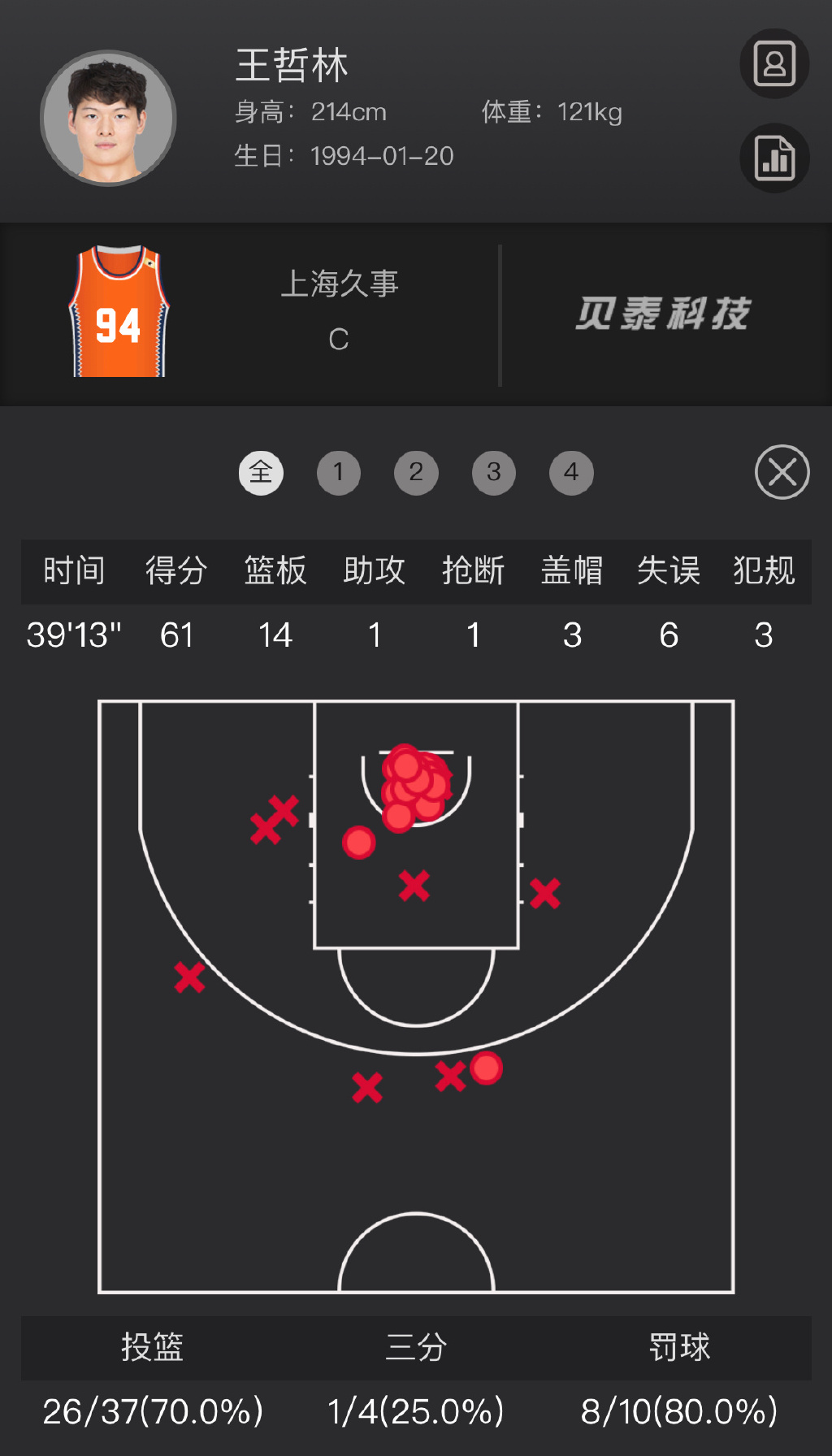
Task: Open the player profile card icon
Action: (774, 64)
